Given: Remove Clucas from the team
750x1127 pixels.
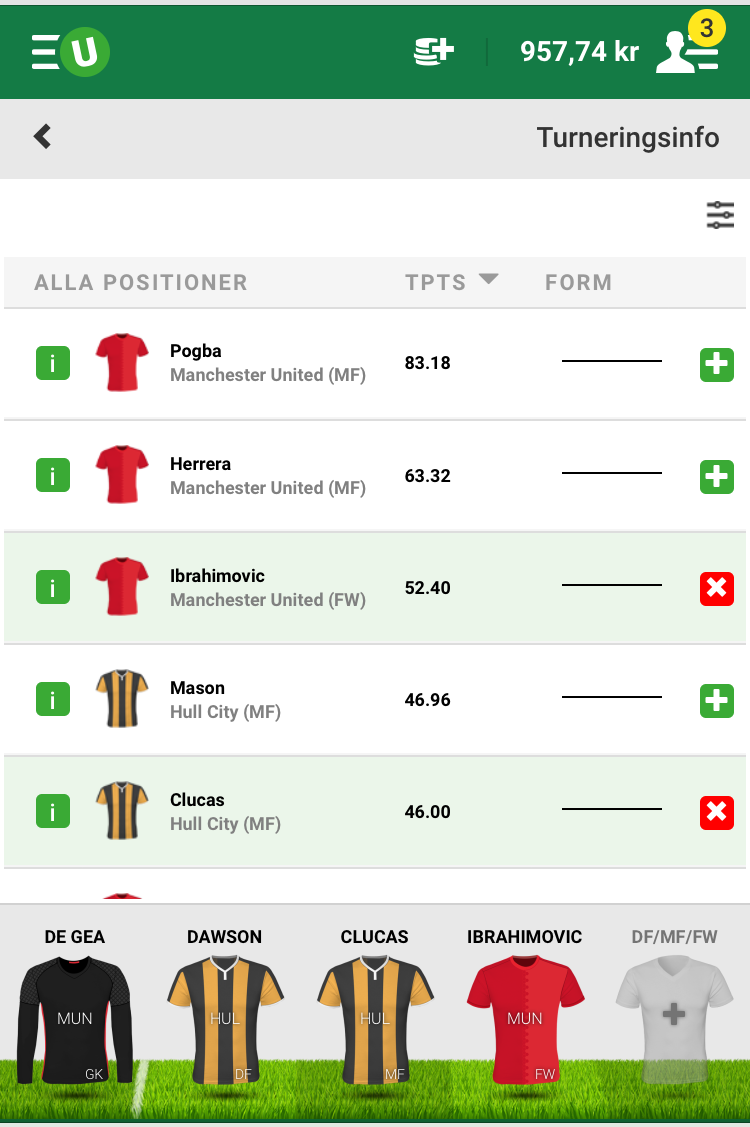Looking at the screenshot, I should coord(716,813).
